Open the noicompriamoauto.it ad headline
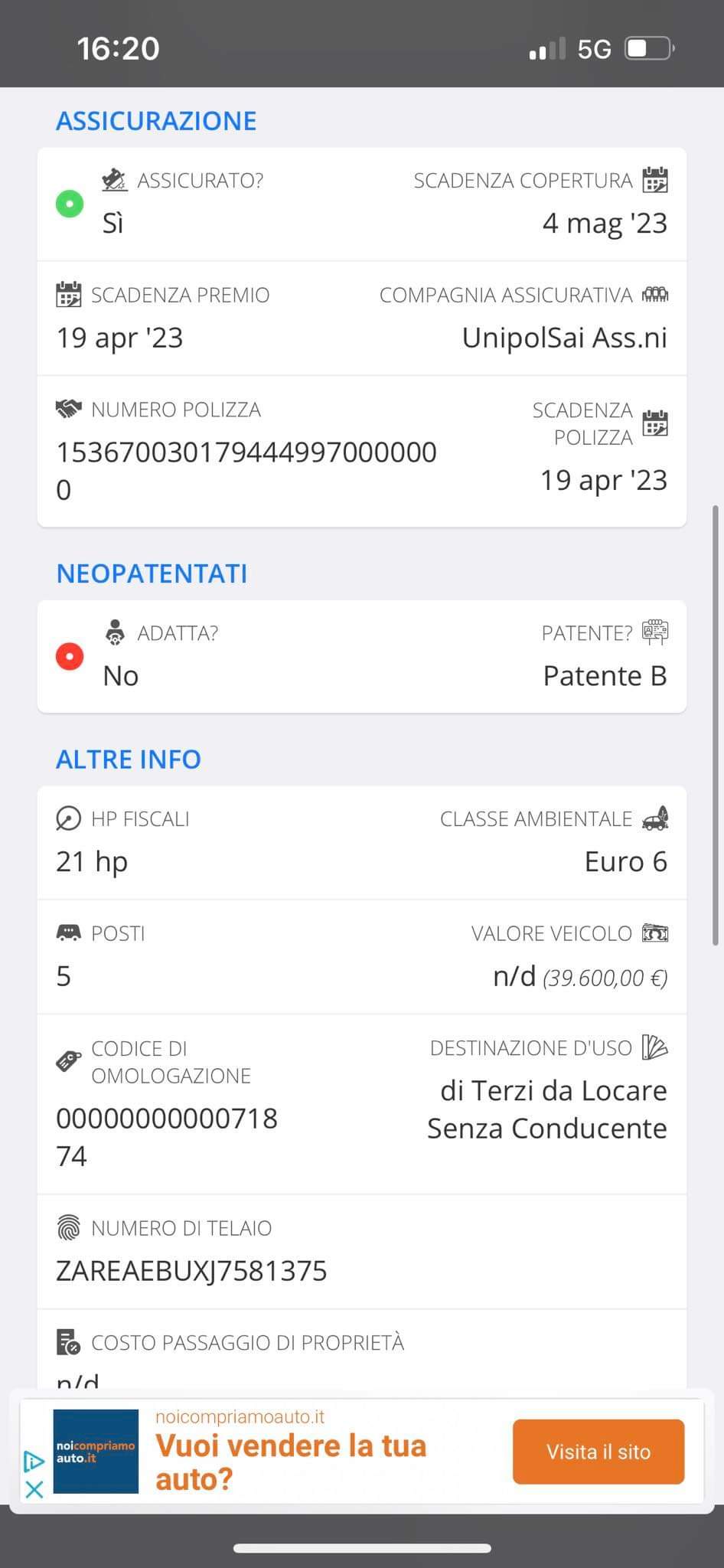The image size is (724, 1568). [291, 1462]
